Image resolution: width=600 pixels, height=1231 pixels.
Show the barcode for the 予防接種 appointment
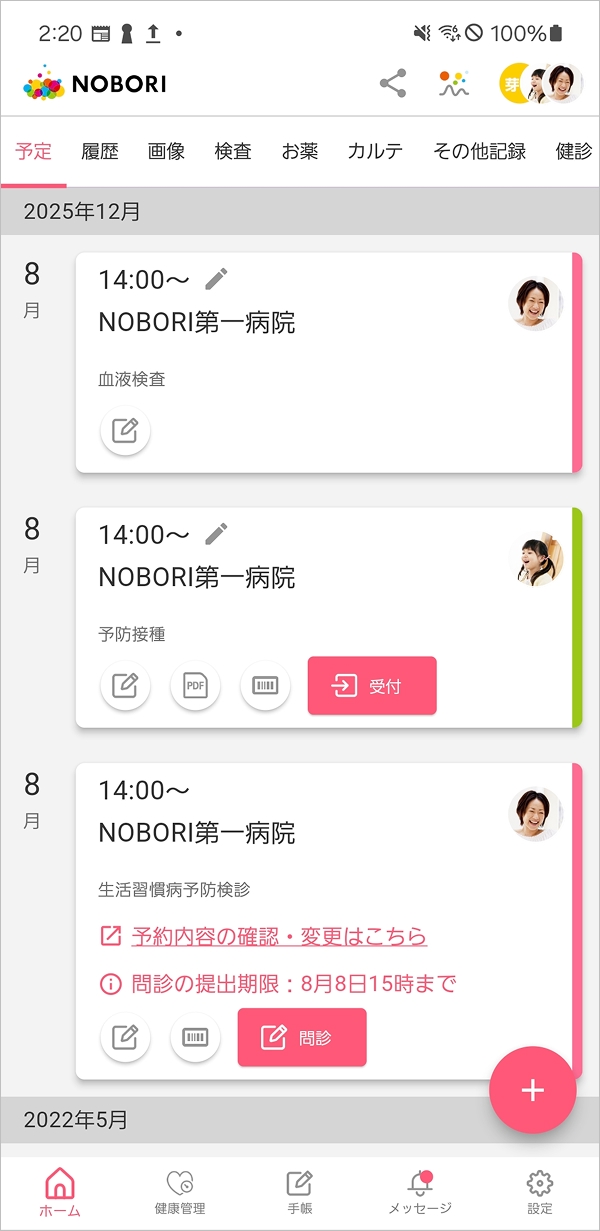tap(265, 686)
